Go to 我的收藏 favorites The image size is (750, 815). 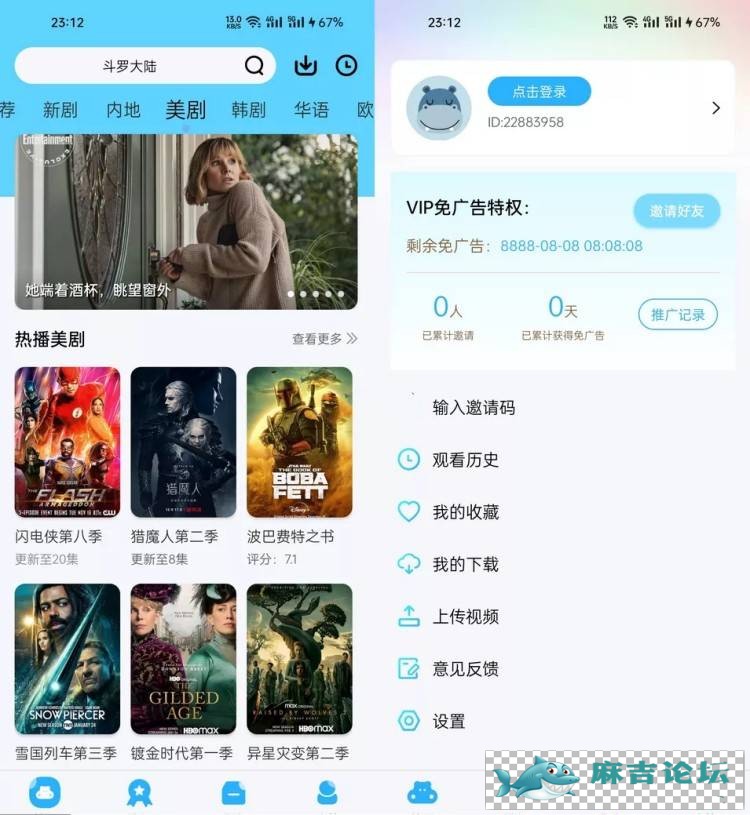click(x=465, y=512)
